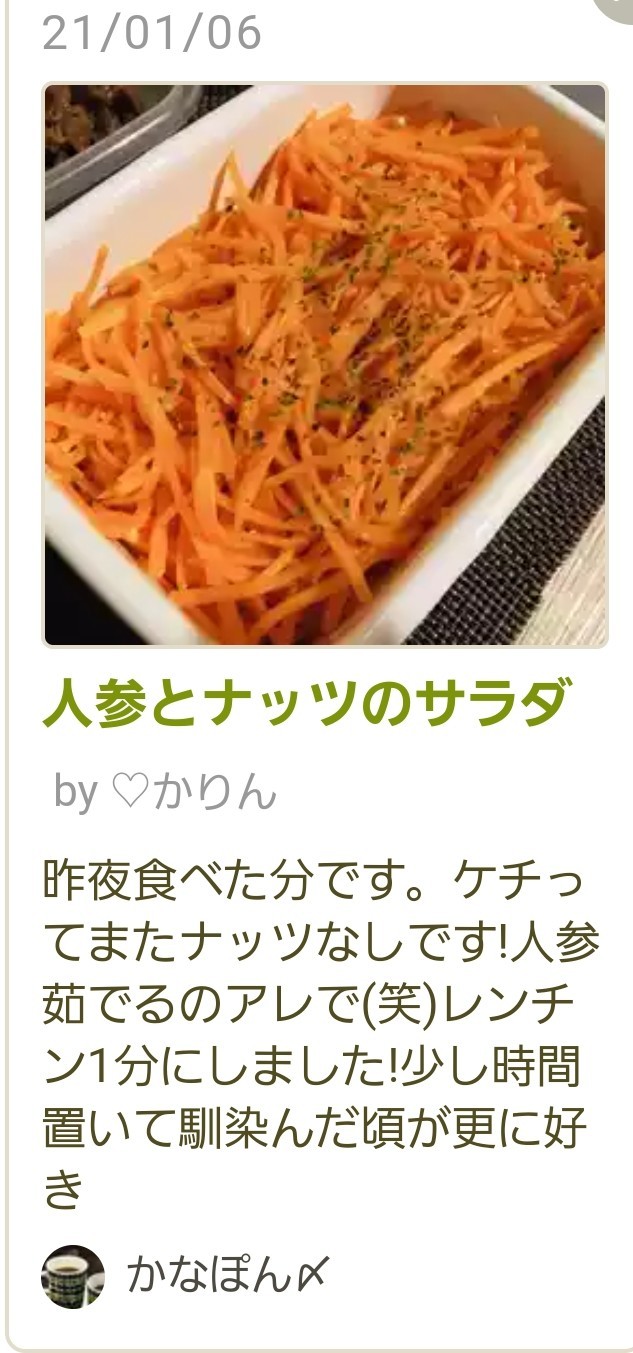View user かなぽん's profile
The width and height of the screenshot is (633, 1353).
(x=227, y=1275)
